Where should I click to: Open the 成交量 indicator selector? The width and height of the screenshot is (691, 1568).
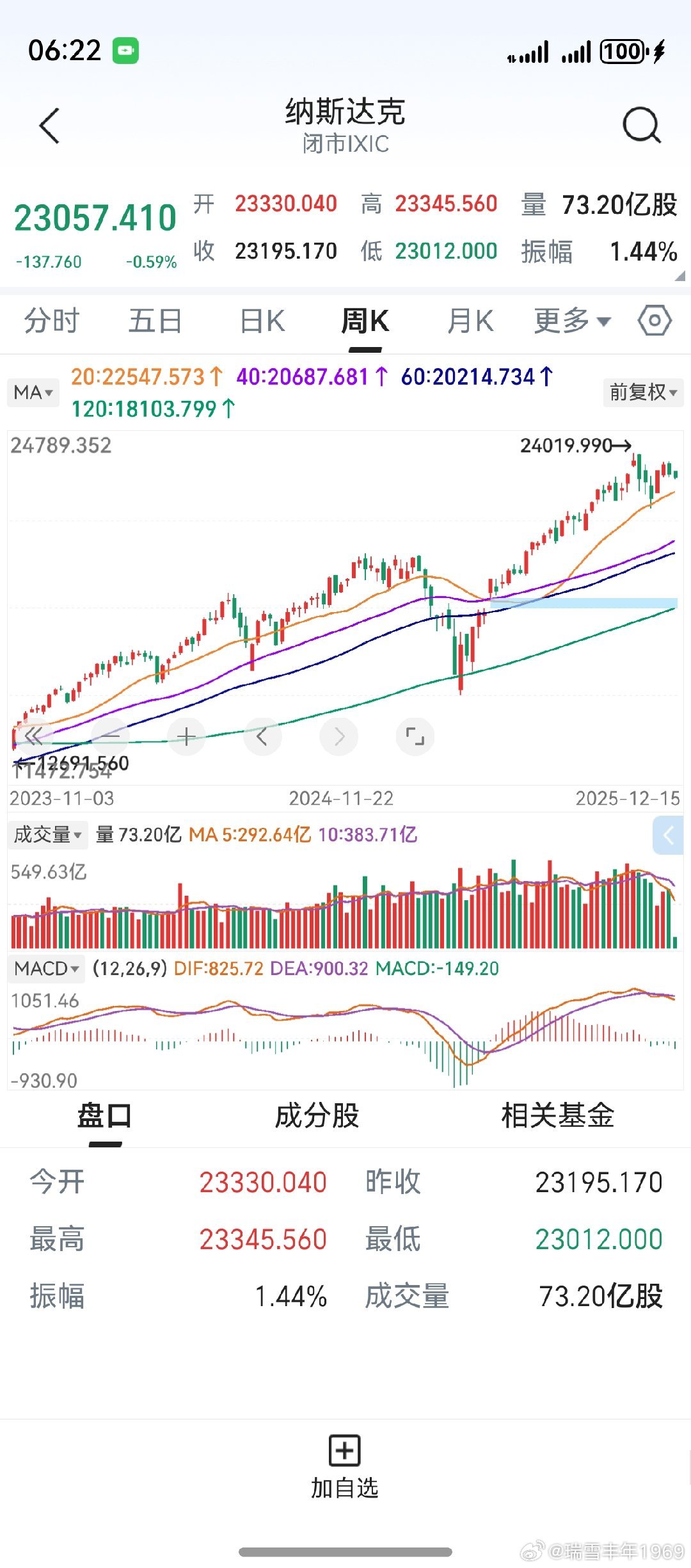[x=47, y=835]
